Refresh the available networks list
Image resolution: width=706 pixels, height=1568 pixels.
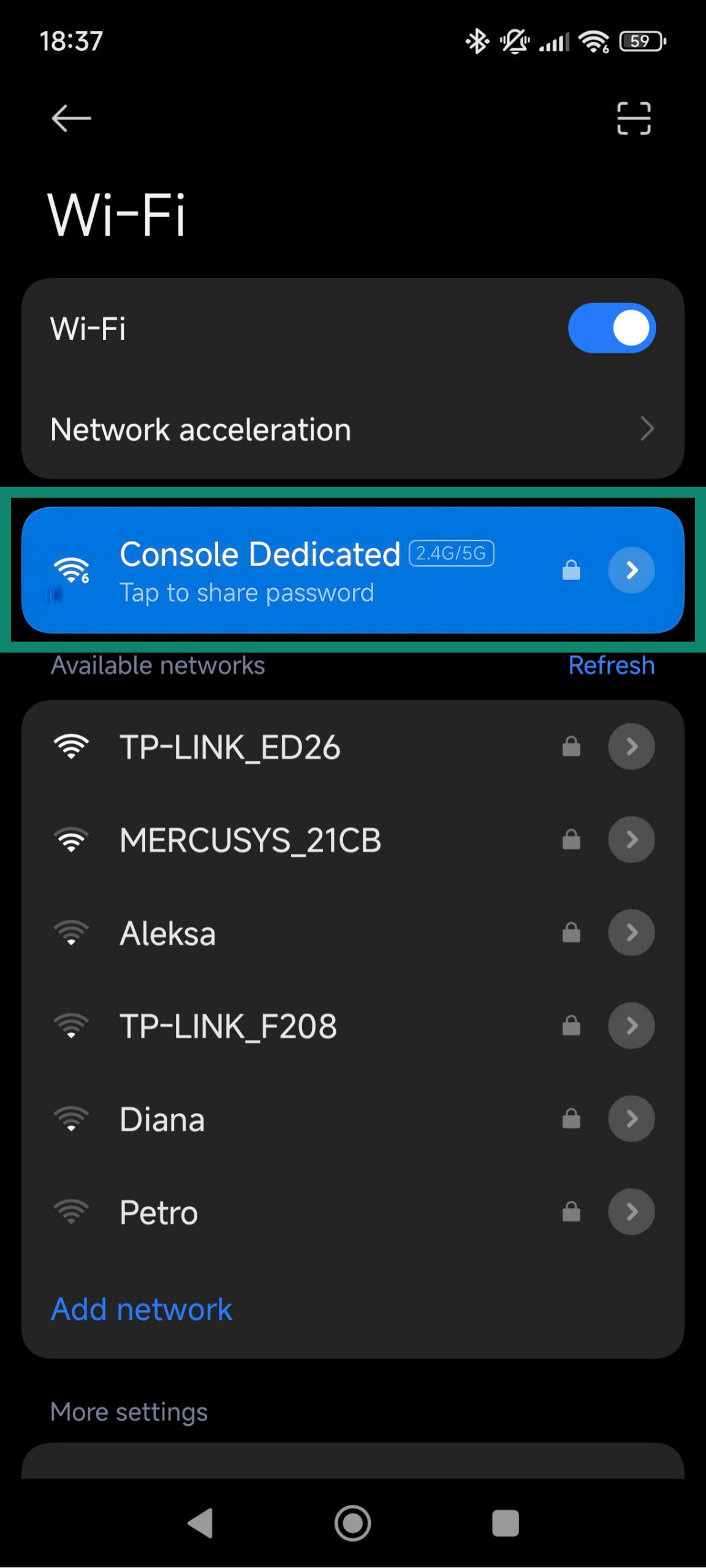pos(612,665)
